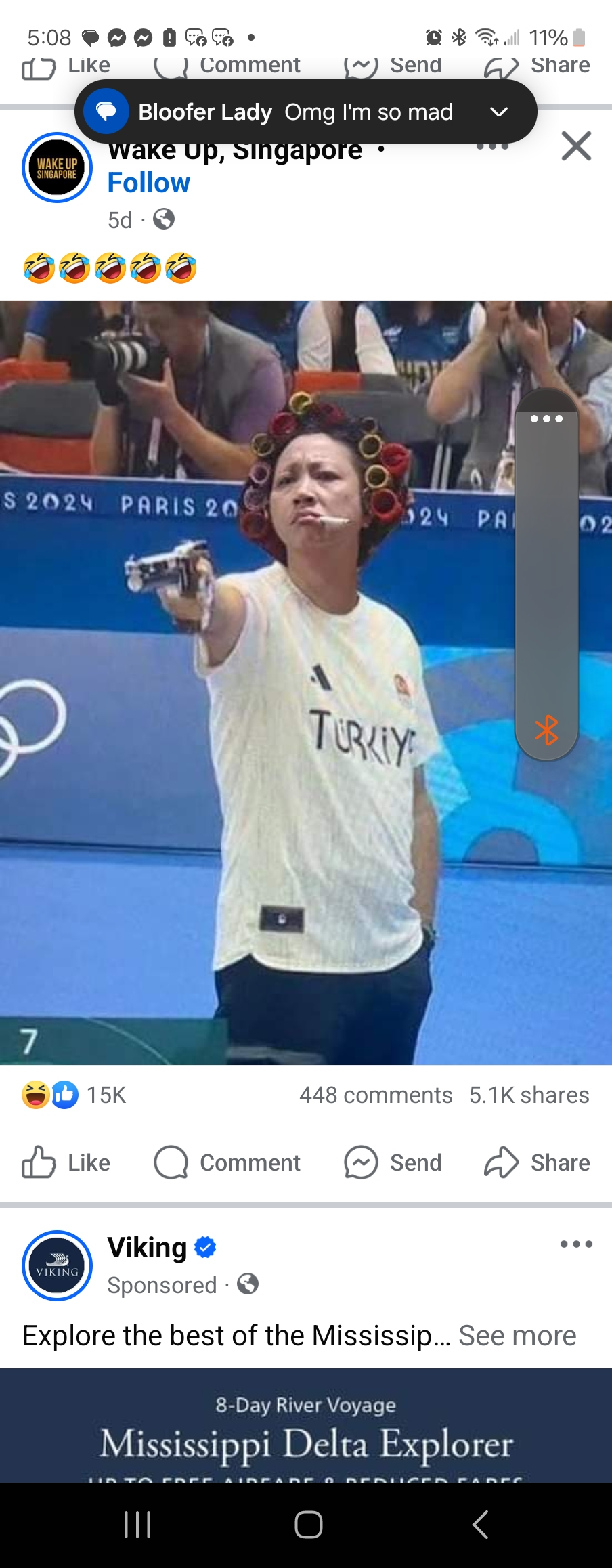Viewport: 612px width, 1568px height.
Task: Open options menu for Viking ad
Action: pyautogui.click(x=576, y=1244)
